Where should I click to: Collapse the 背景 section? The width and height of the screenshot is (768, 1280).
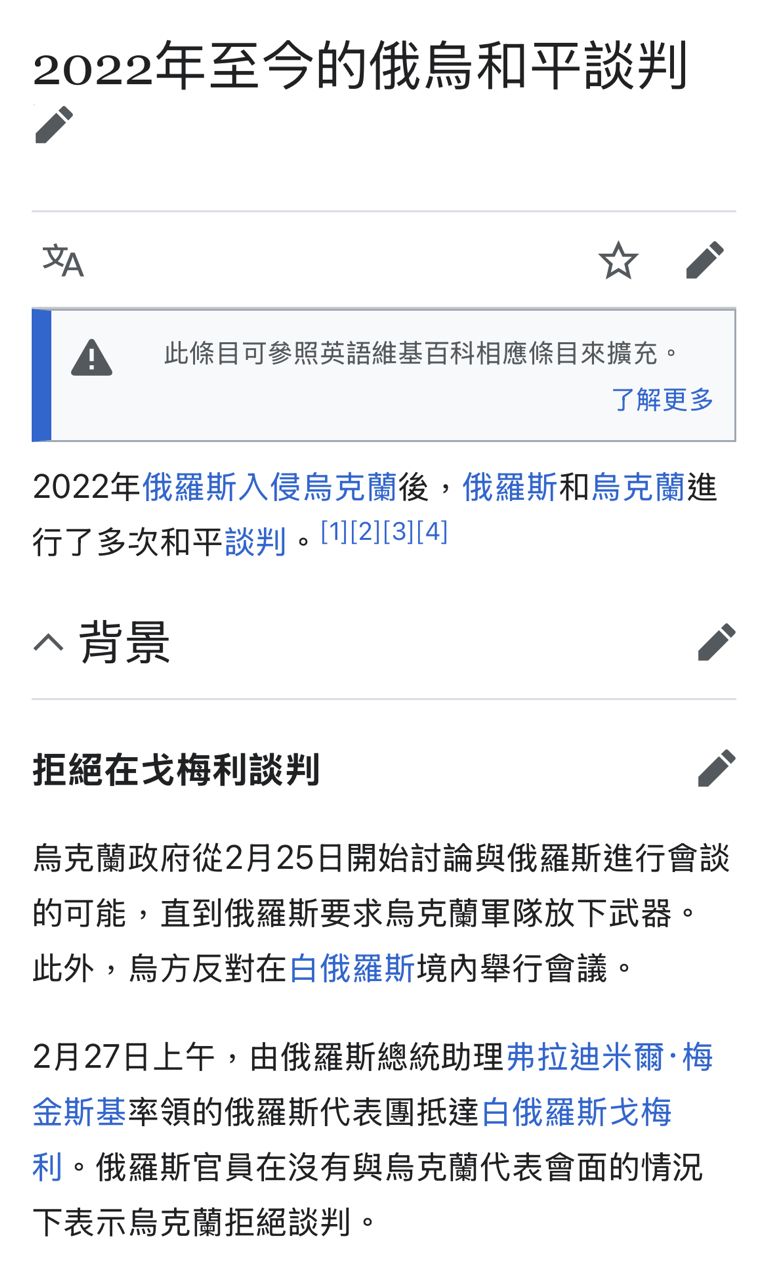tap(48, 642)
